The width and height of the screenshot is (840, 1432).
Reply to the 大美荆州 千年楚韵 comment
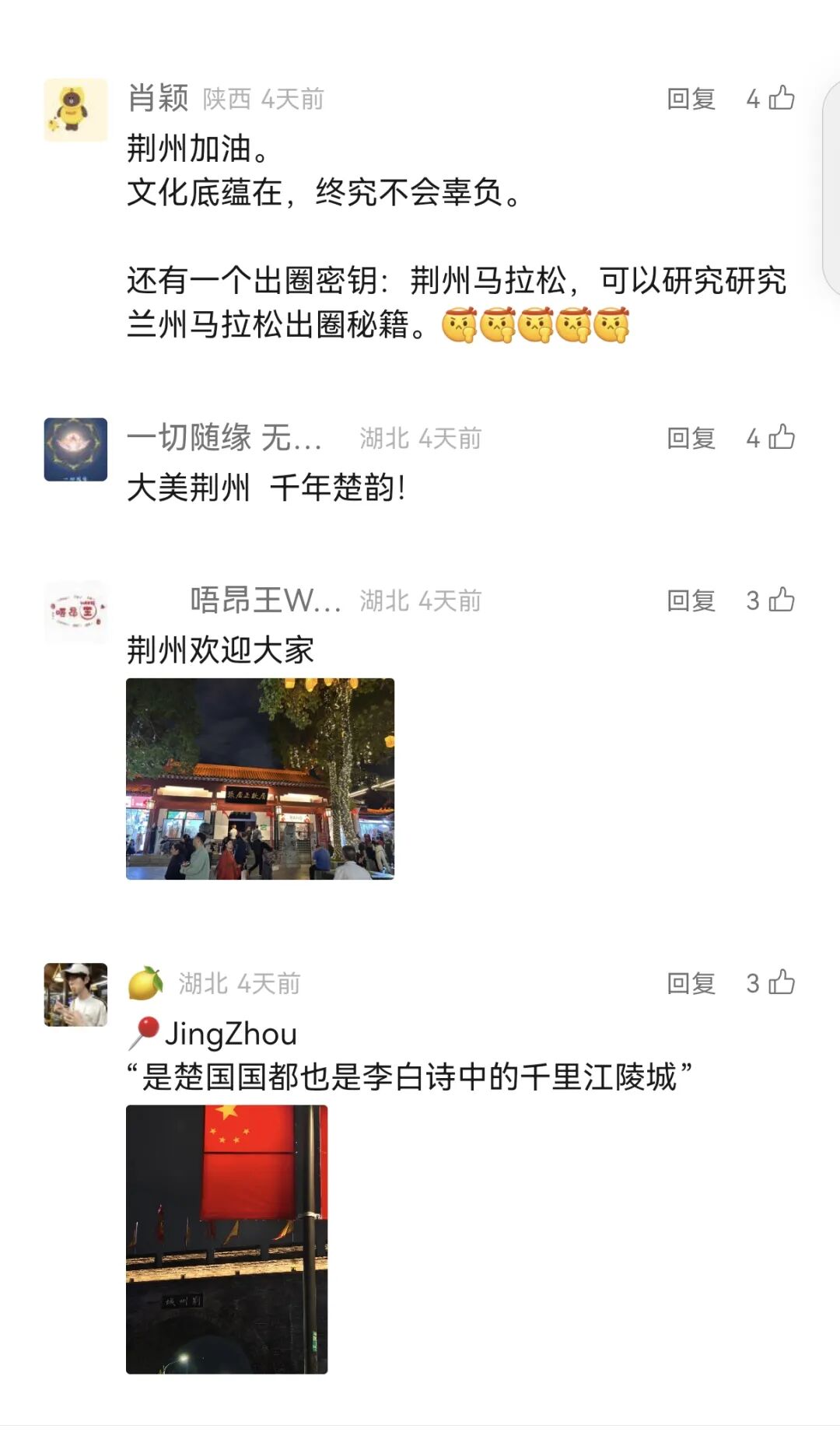coord(691,439)
